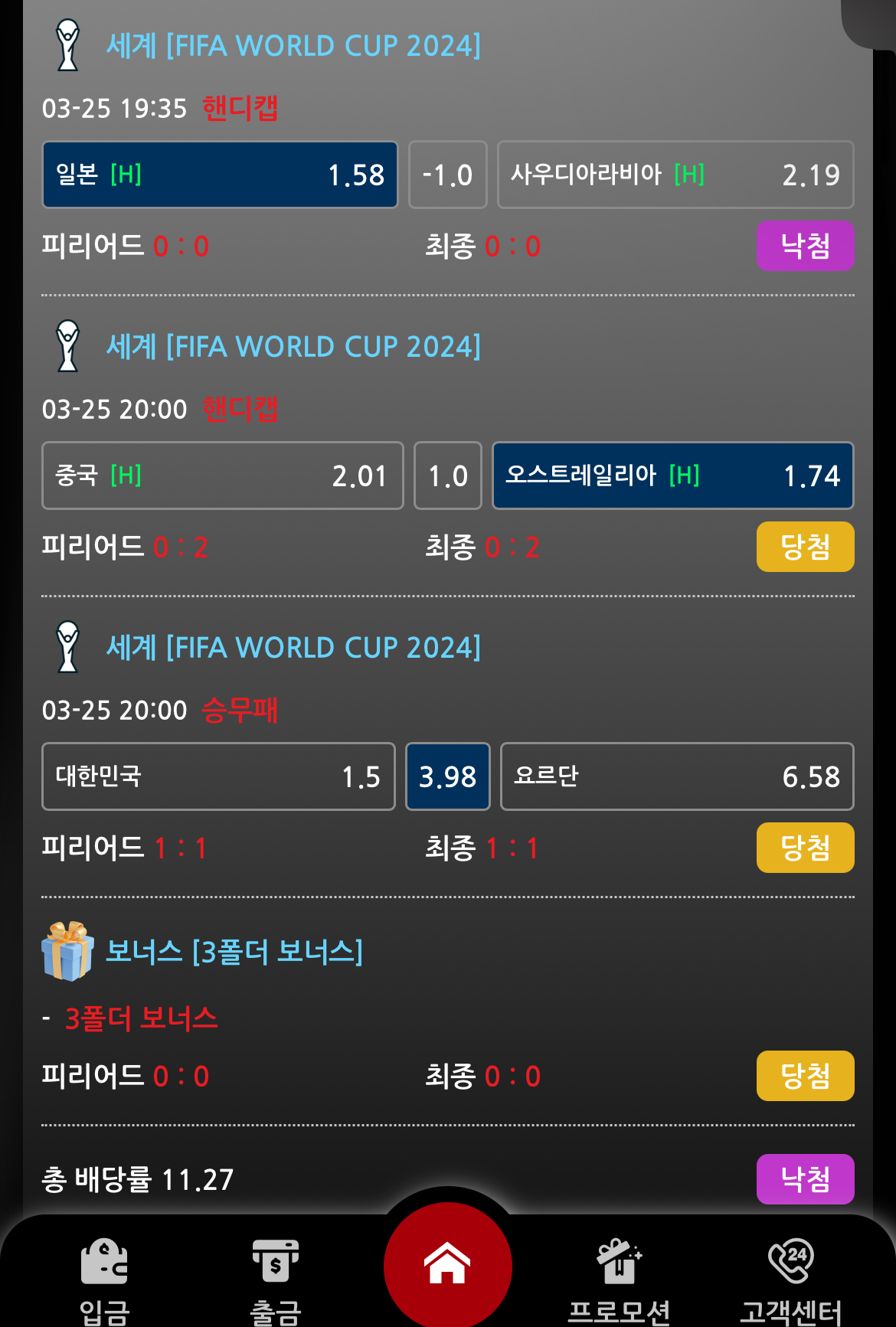Open the 입금 deposit tab
The height and width of the screenshot is (1327, 896).
(105, 1279)
